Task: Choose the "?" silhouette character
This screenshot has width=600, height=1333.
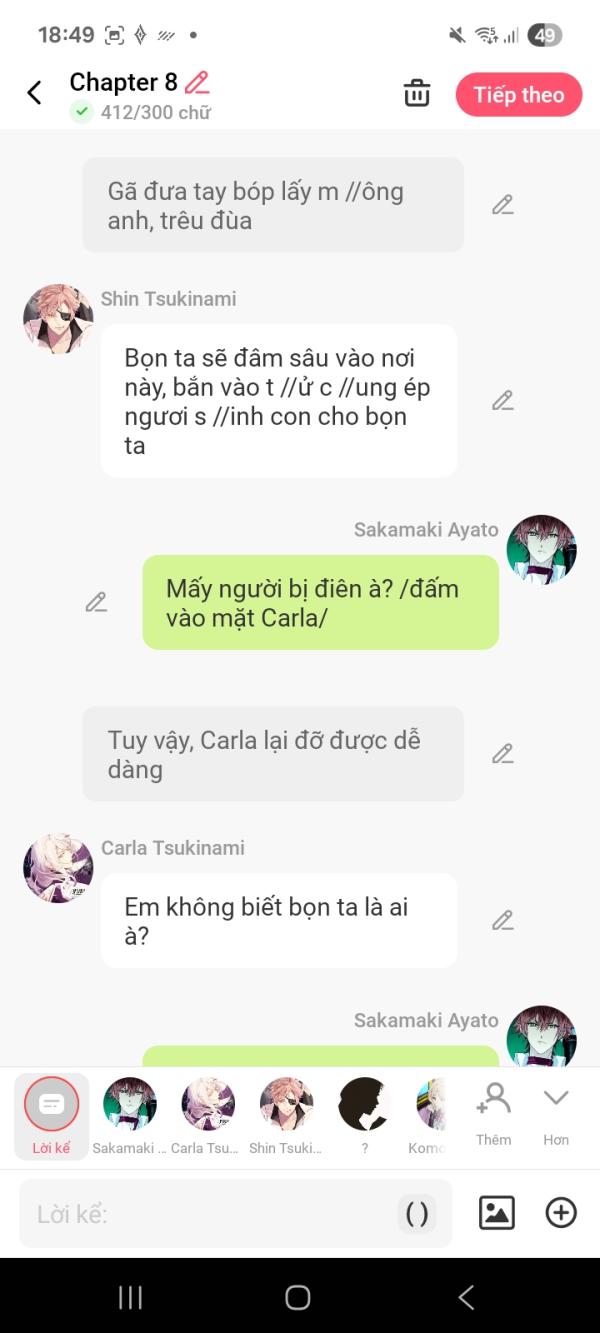Action: pos(364,1114)
